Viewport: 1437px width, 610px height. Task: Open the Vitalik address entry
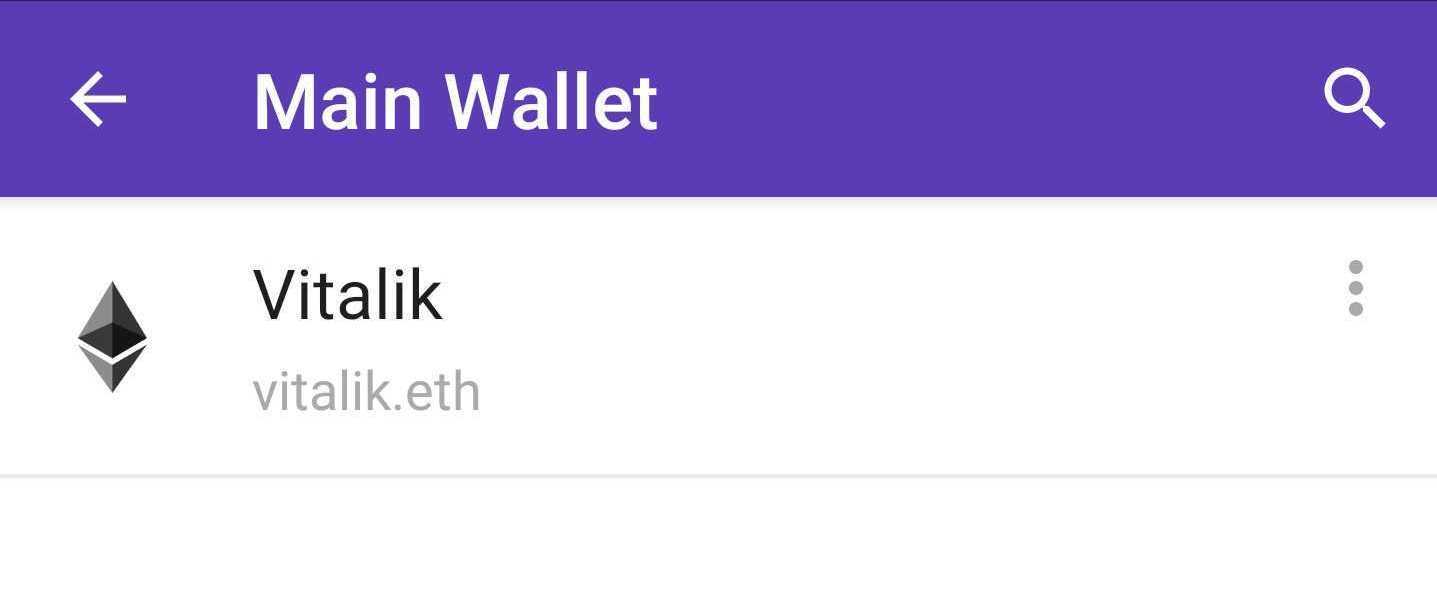600,338
